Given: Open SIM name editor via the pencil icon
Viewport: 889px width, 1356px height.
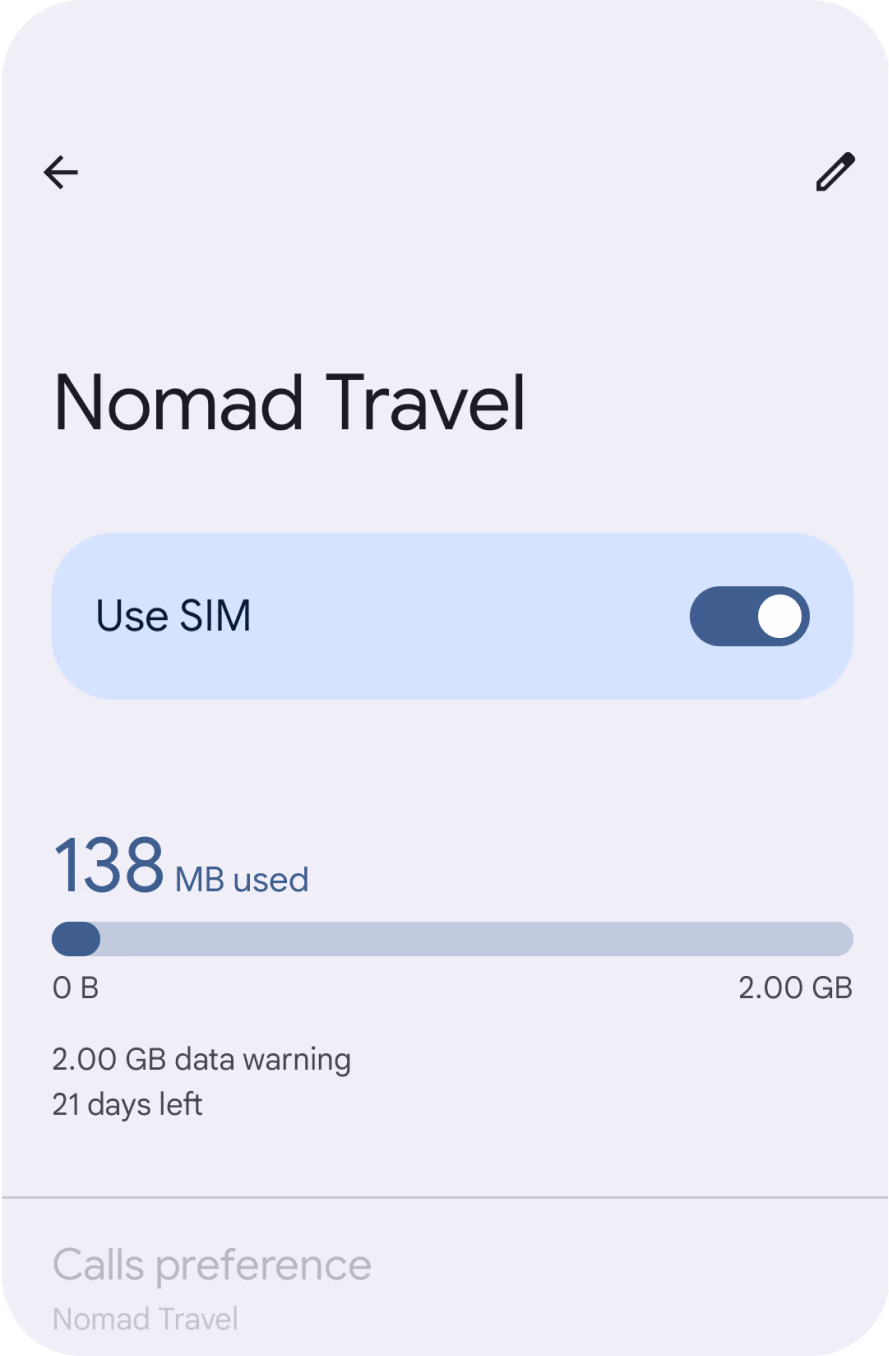Looking at the screenshot, I should 833,171.
